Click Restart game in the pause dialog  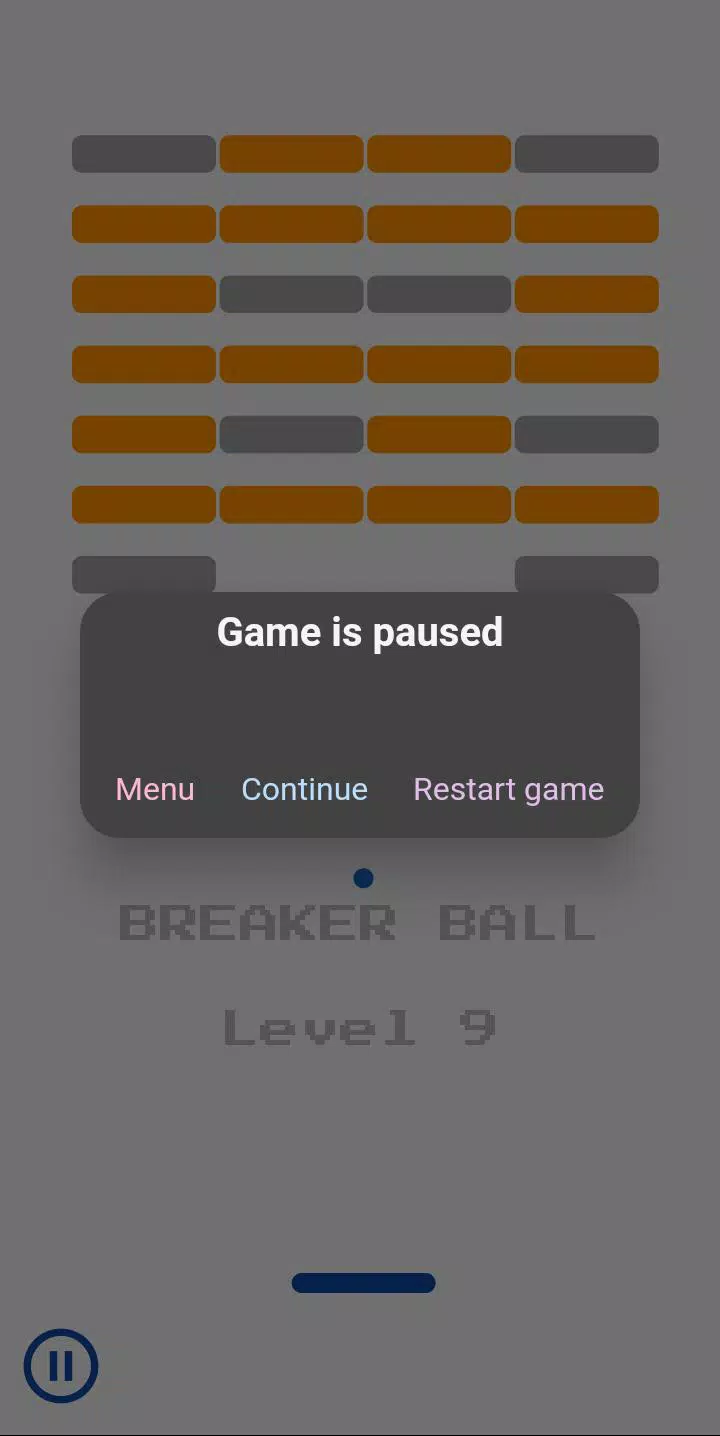508,789
